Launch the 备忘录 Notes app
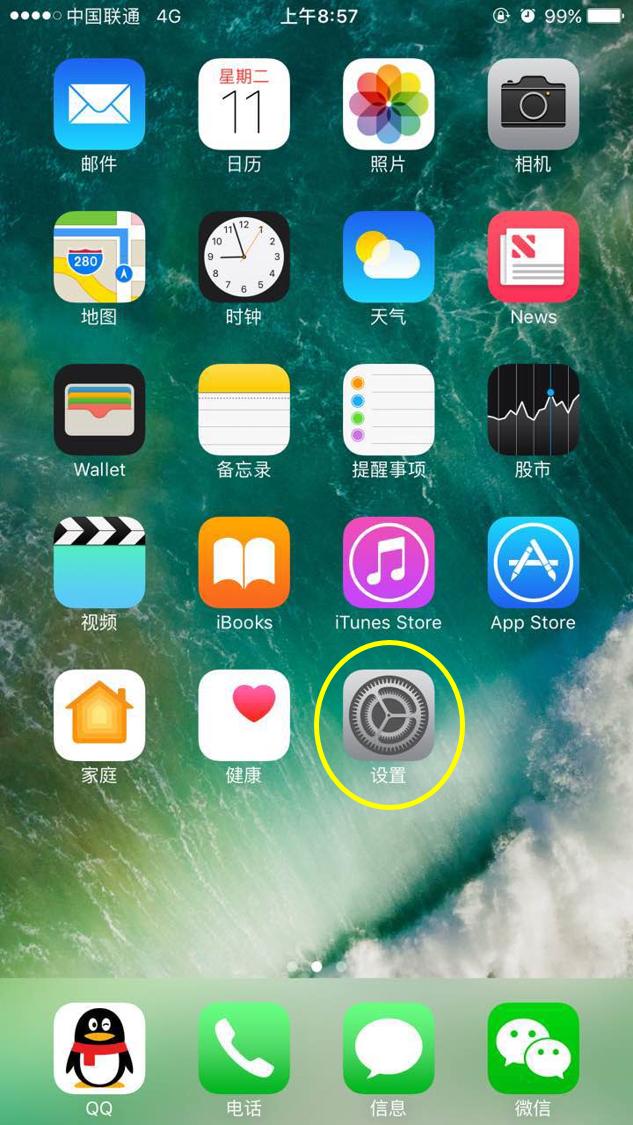 tap(244, 410)
